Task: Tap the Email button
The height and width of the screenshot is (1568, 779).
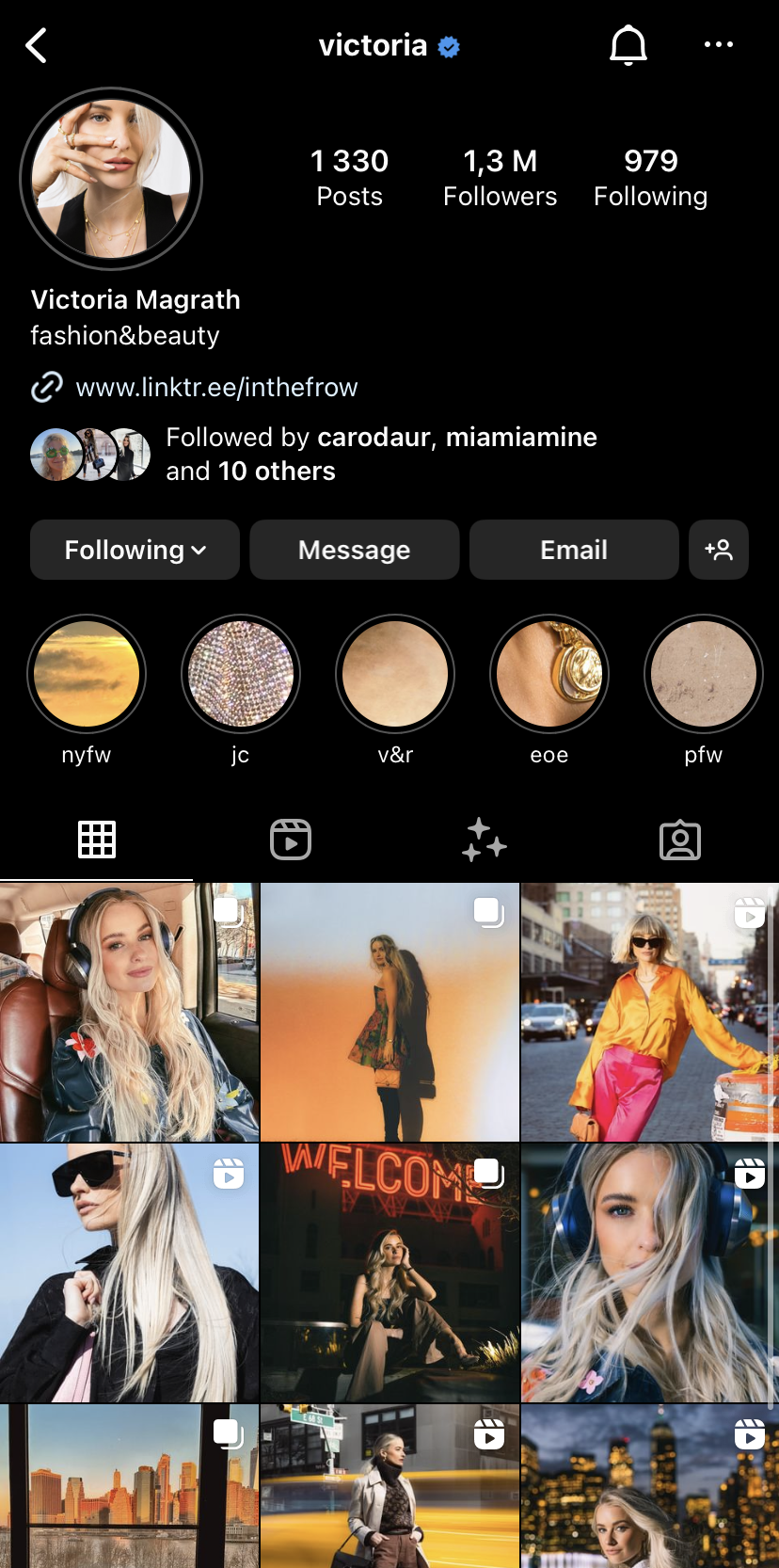Action: coord(573,550)
